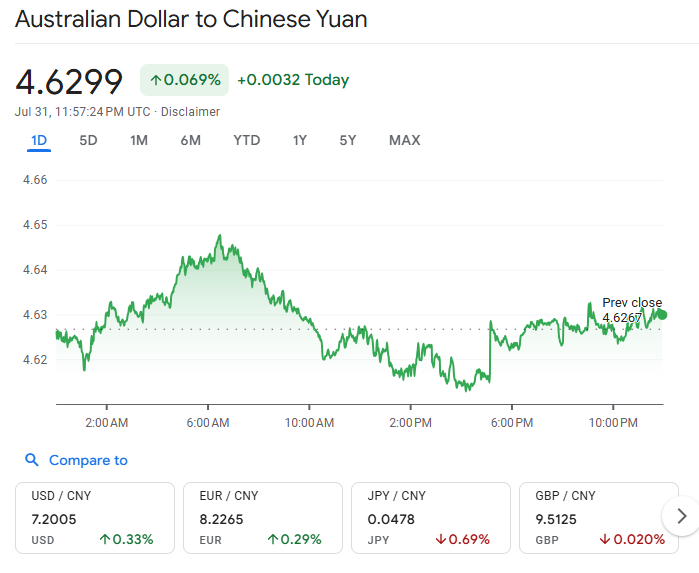This screenshot has width=699, height=573.
Task: Open the JPY / CNY card
Action: [431, 517]
